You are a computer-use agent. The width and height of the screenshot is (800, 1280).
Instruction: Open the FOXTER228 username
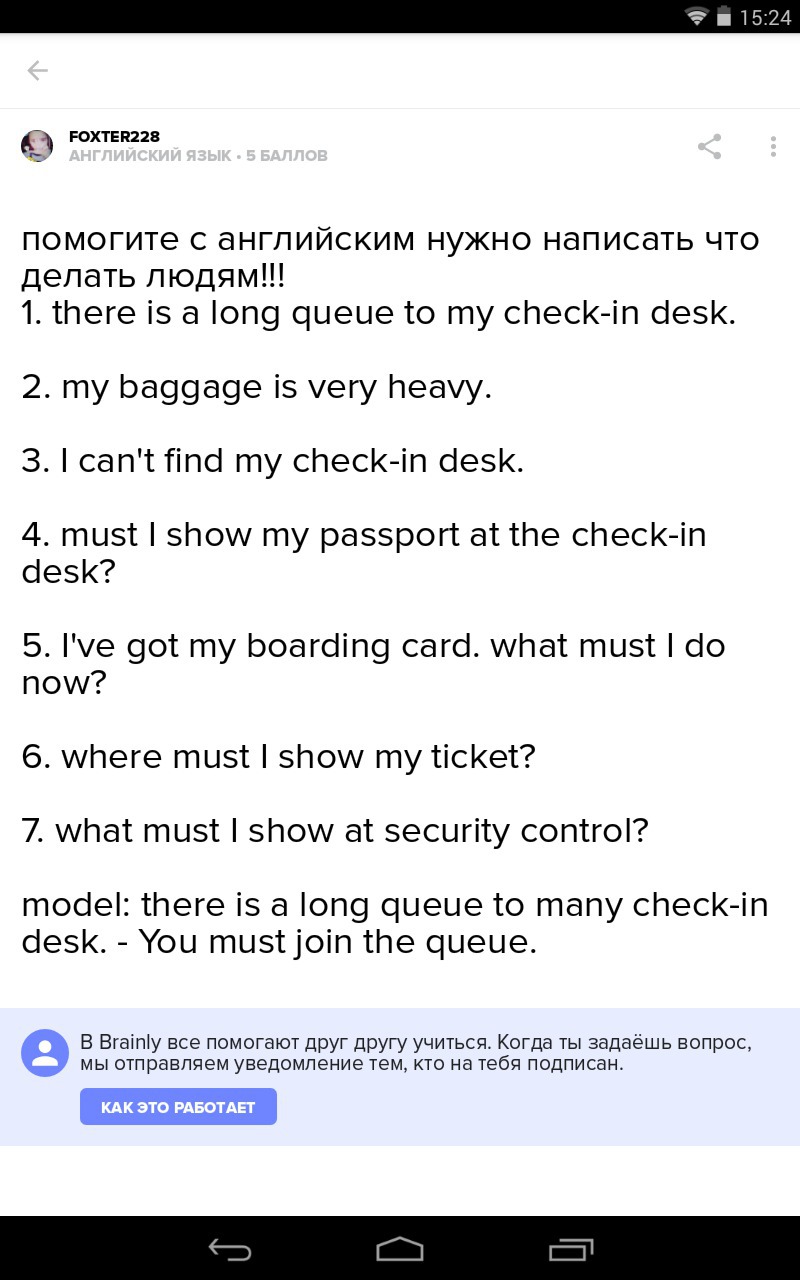[x=114, y=136]
